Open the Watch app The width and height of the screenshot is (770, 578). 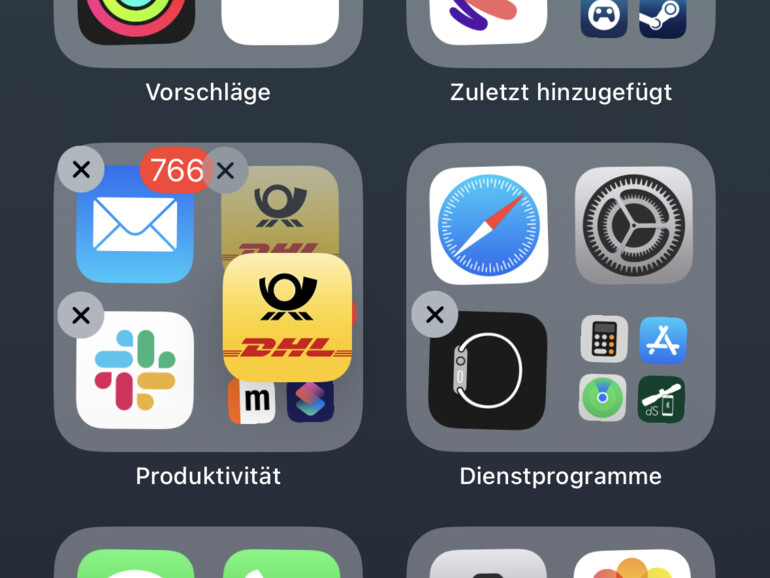(x=489, y=372)
